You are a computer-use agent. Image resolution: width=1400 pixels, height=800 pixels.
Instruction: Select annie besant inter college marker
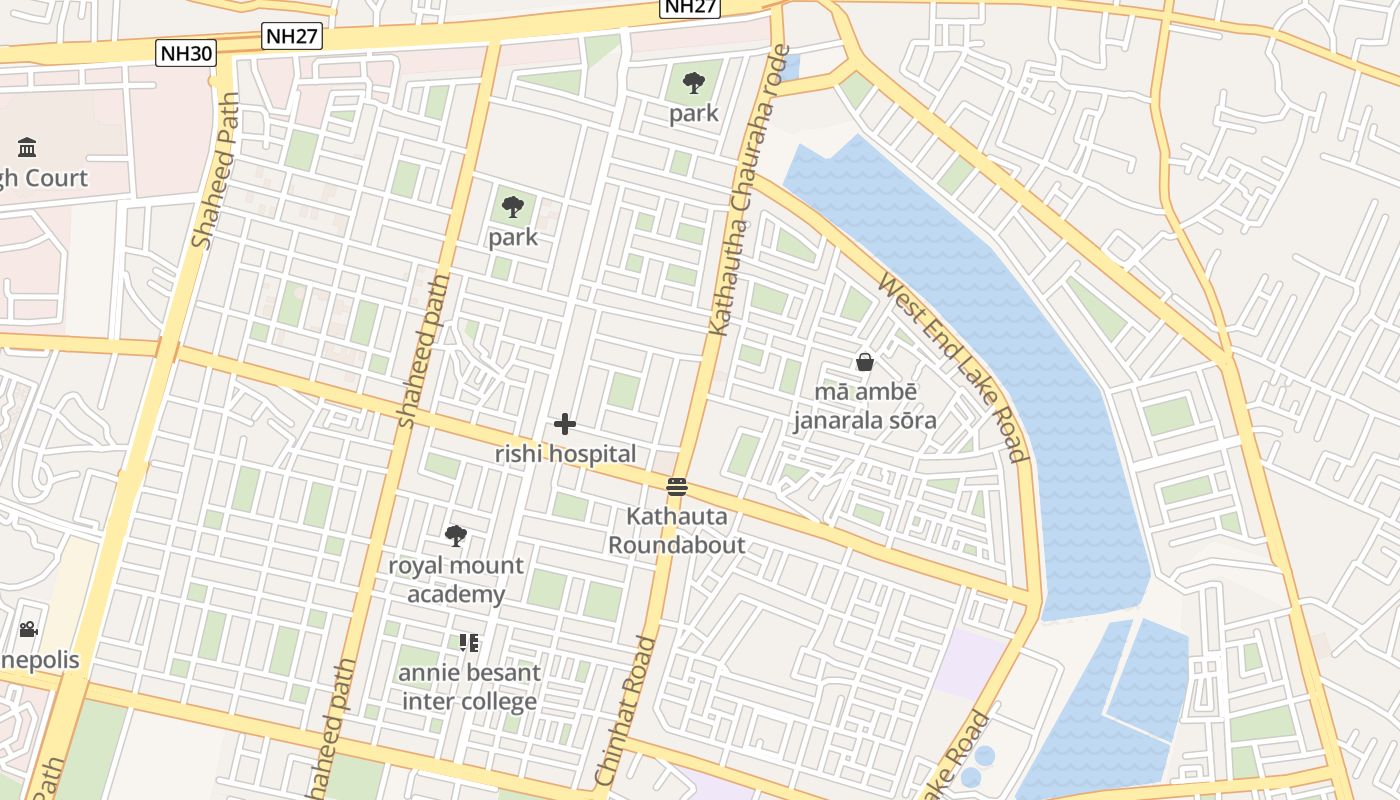(469, 643)
